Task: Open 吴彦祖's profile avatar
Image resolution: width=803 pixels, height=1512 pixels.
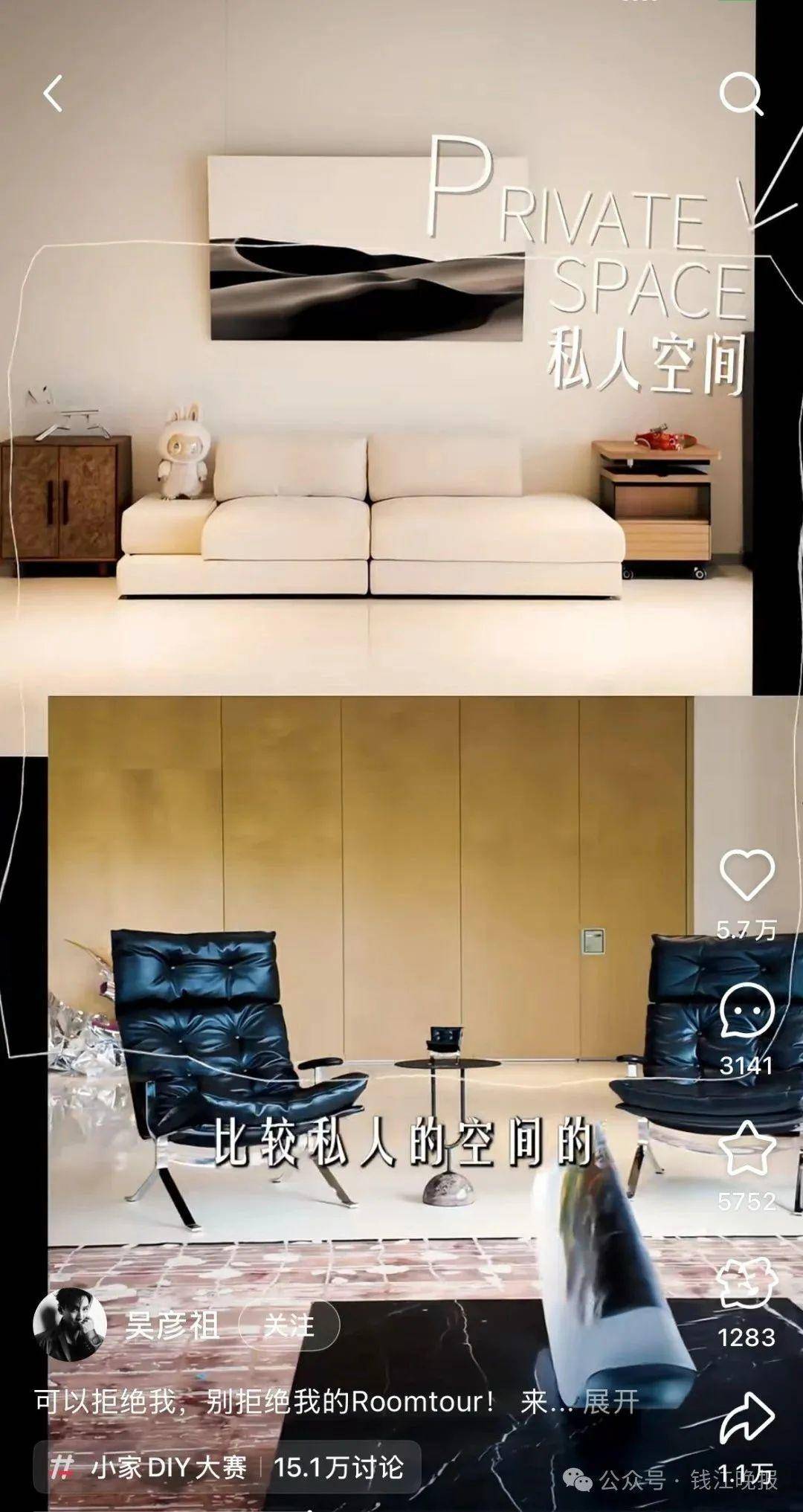Action: pos(70,1325)
